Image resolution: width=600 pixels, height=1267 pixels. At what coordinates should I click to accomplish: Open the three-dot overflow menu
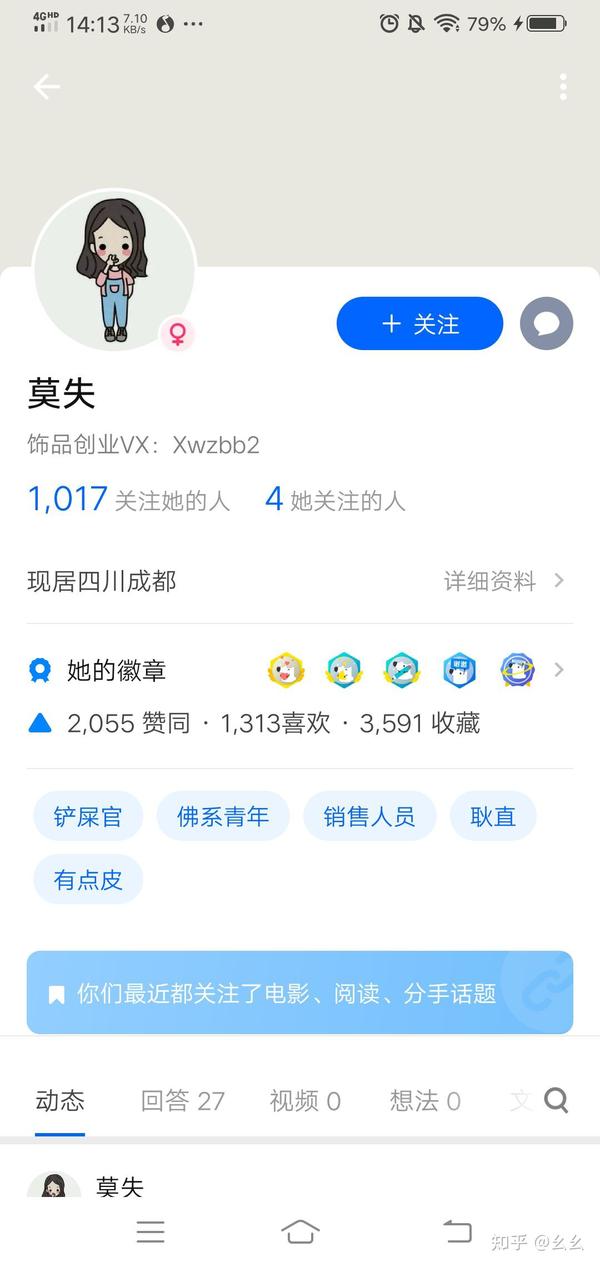[563, 87]
